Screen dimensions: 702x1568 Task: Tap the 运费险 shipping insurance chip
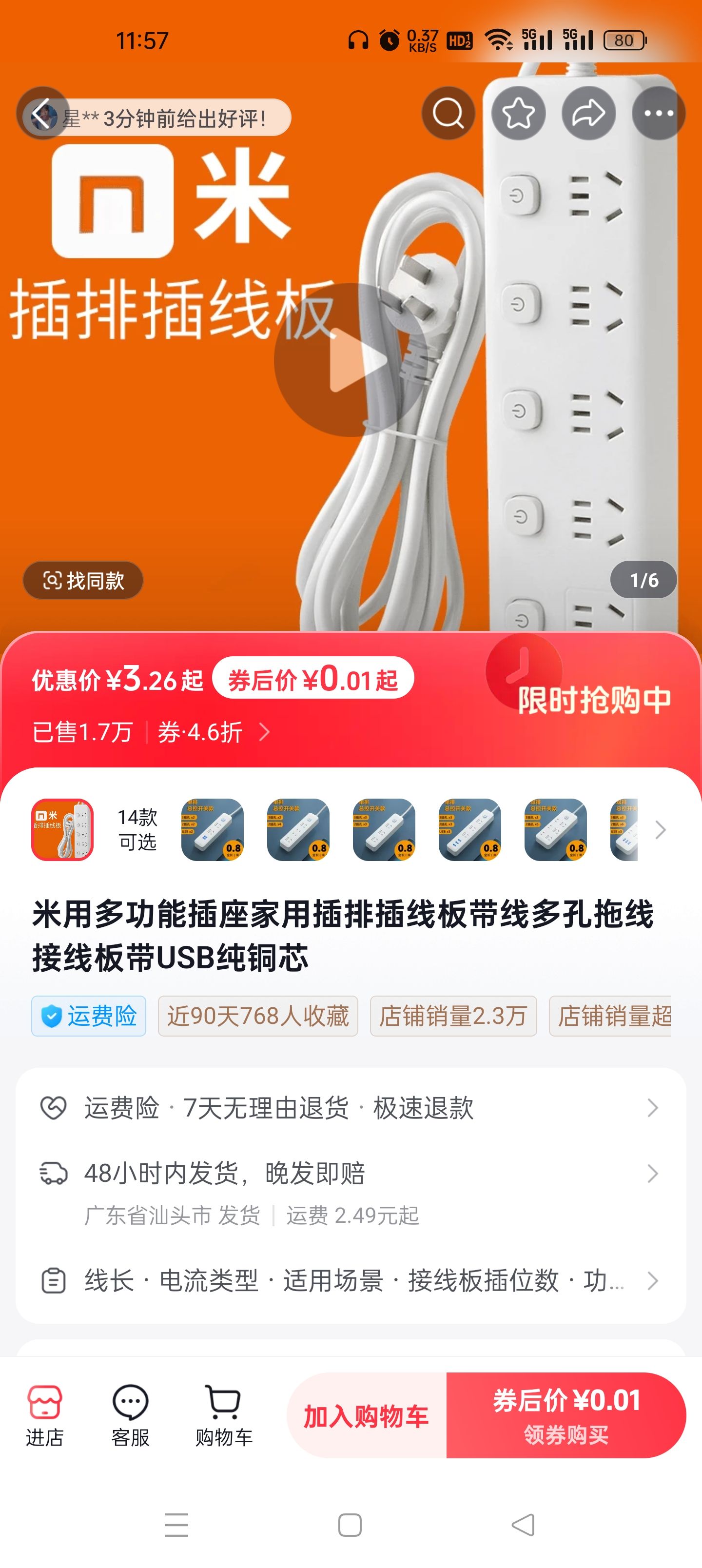pyautogui.click(x=89, y=1016)
